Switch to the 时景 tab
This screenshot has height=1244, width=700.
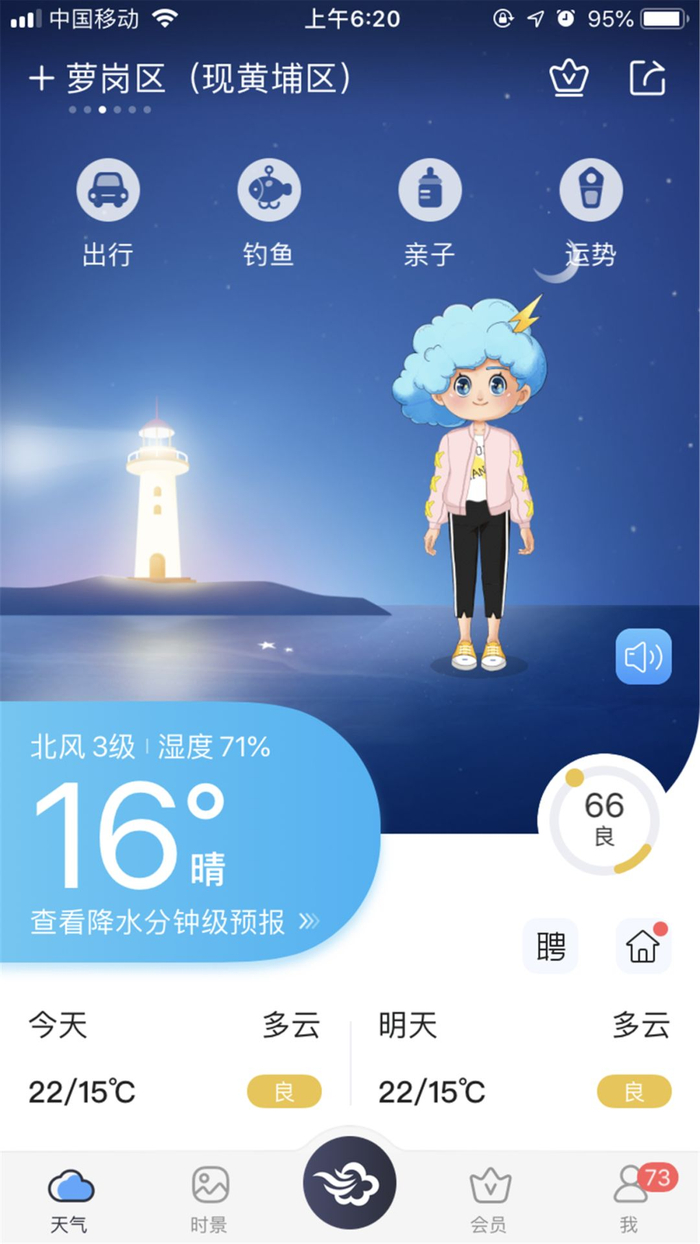(x=210, y=1199)
